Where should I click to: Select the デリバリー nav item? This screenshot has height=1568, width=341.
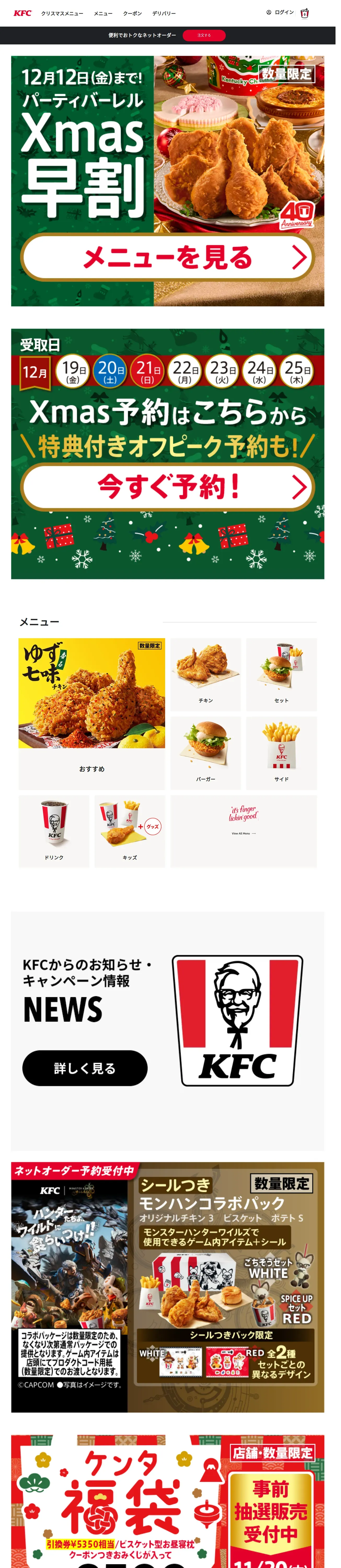pyautogui.click(x=166, y=13)
